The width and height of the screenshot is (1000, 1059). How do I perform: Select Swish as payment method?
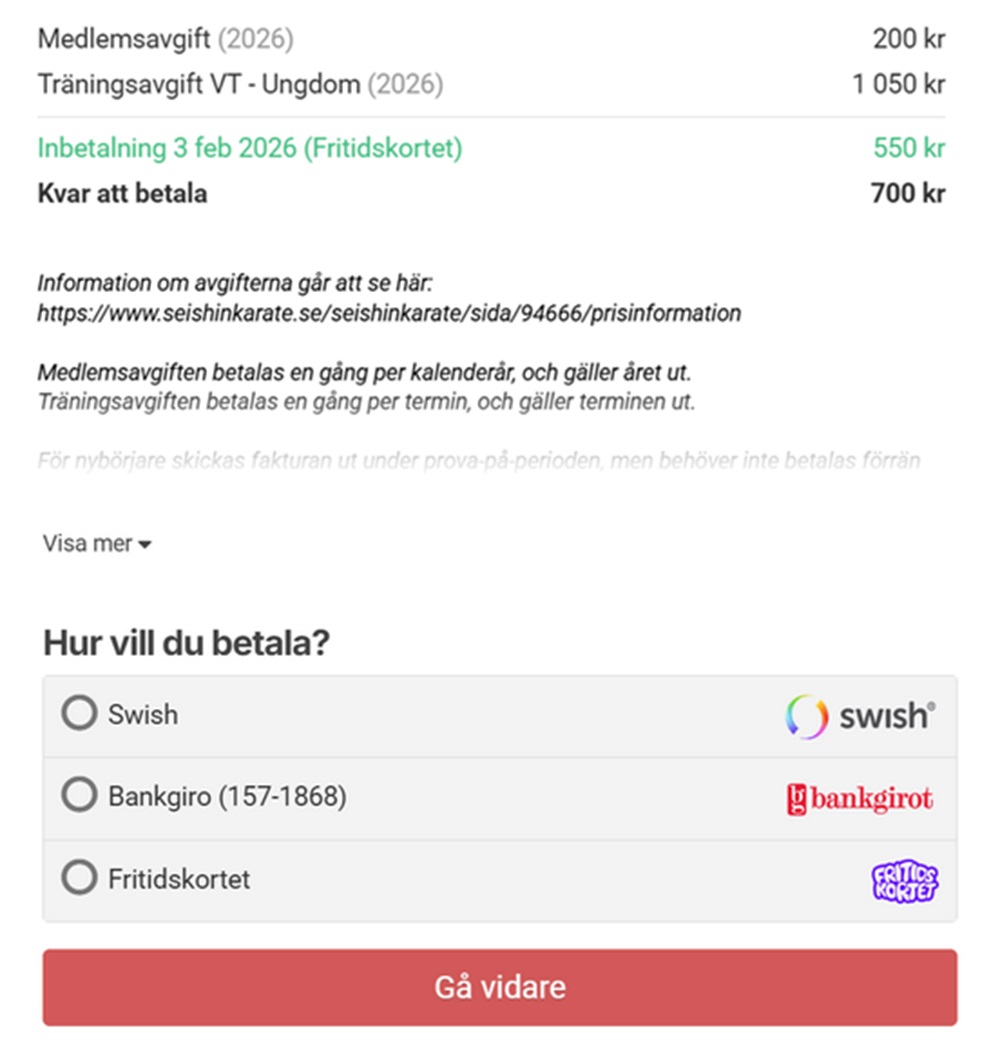[x=79, y=714]
